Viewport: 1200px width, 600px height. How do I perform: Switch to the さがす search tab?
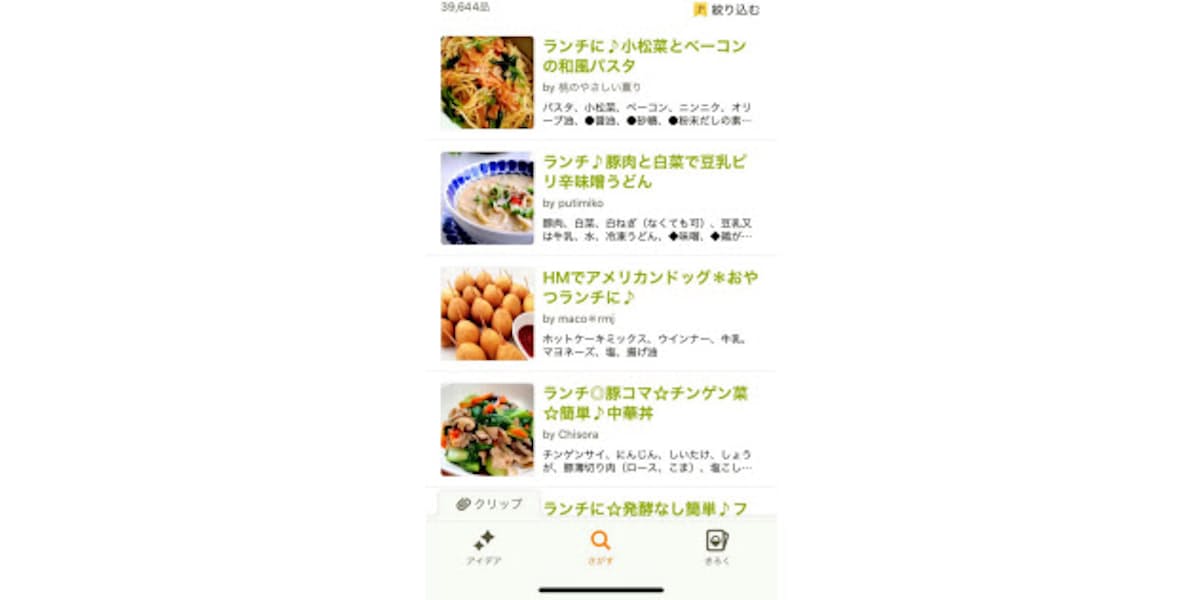point(600,547)
